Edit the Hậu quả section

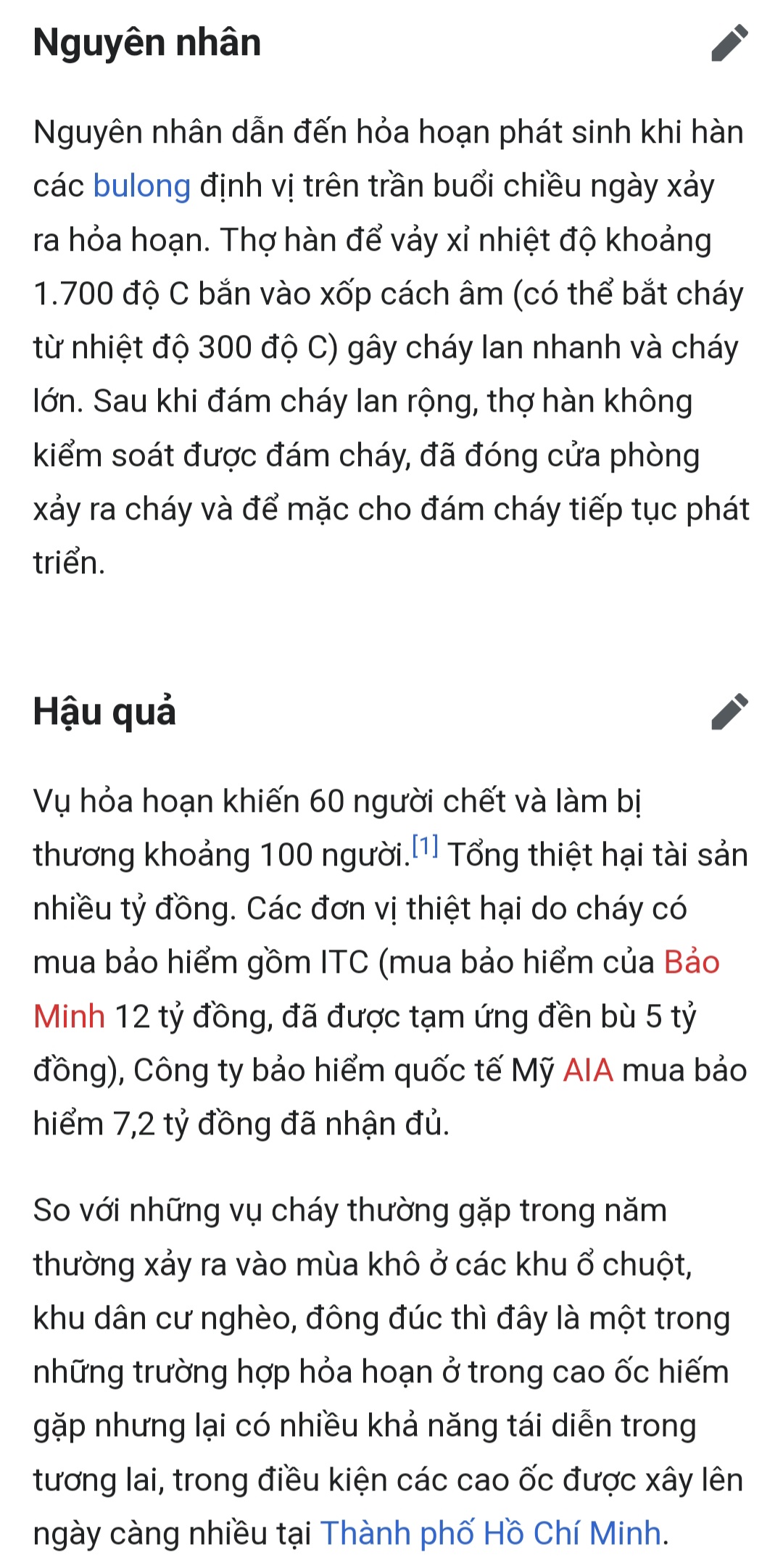729,711
